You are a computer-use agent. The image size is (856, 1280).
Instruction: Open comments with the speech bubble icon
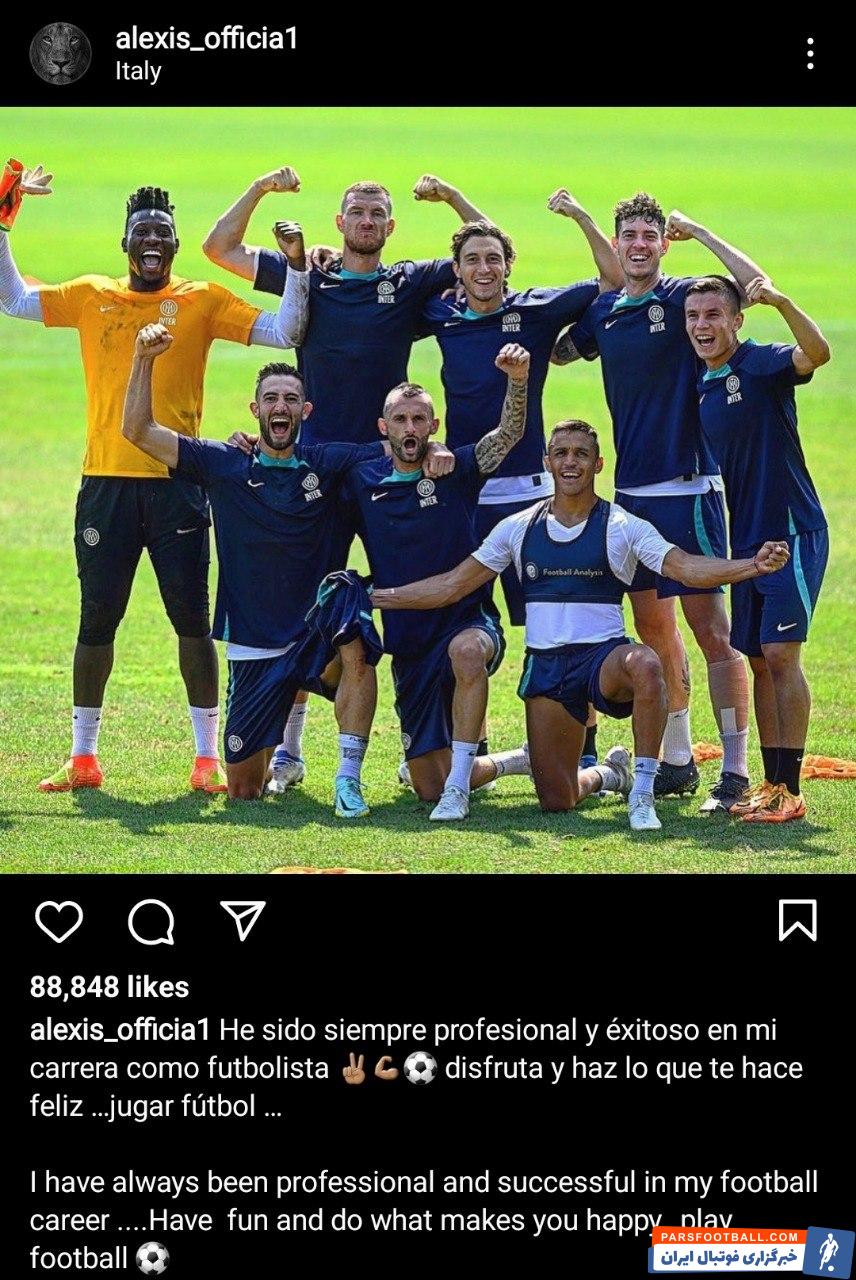(x=151, y=921)
